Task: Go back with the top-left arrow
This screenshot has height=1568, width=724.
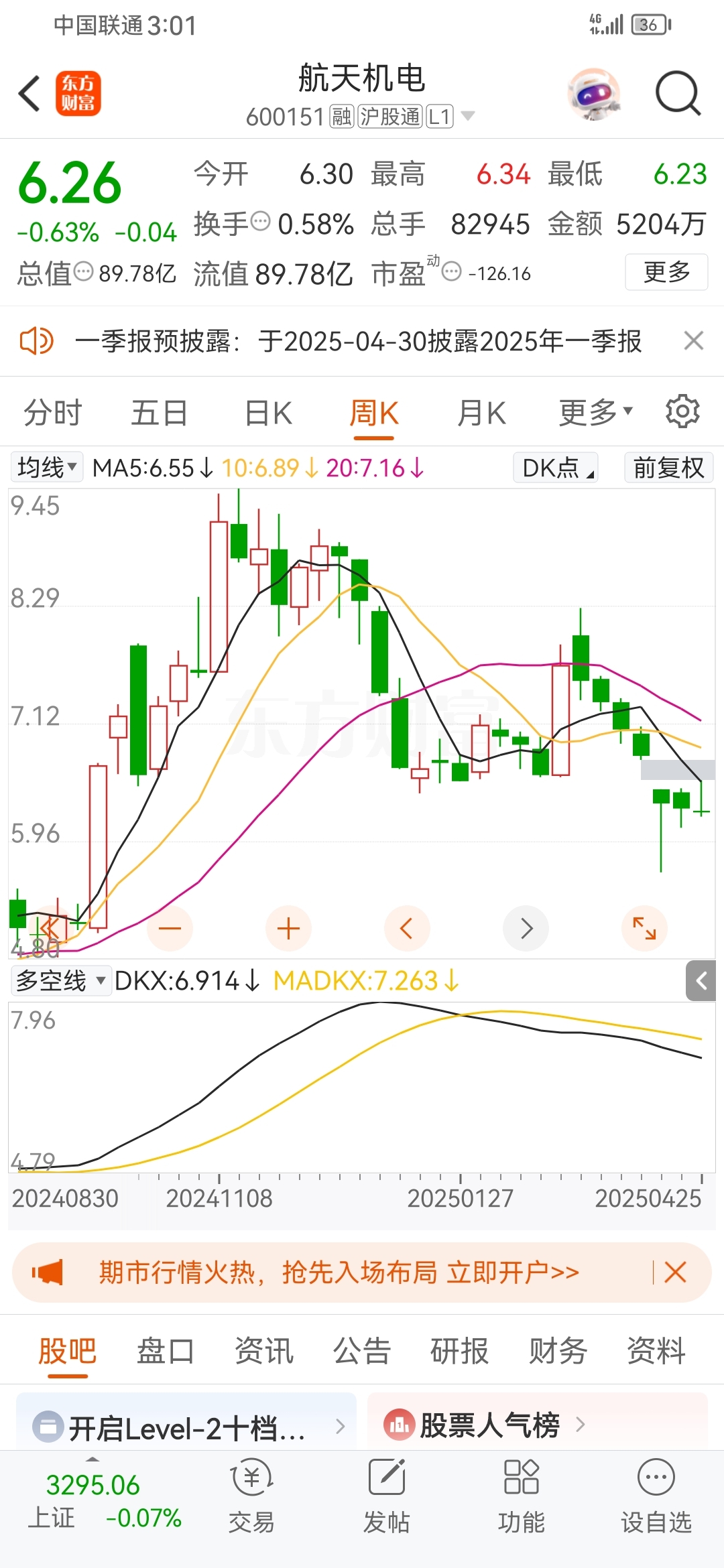Action: coord(29,93)
